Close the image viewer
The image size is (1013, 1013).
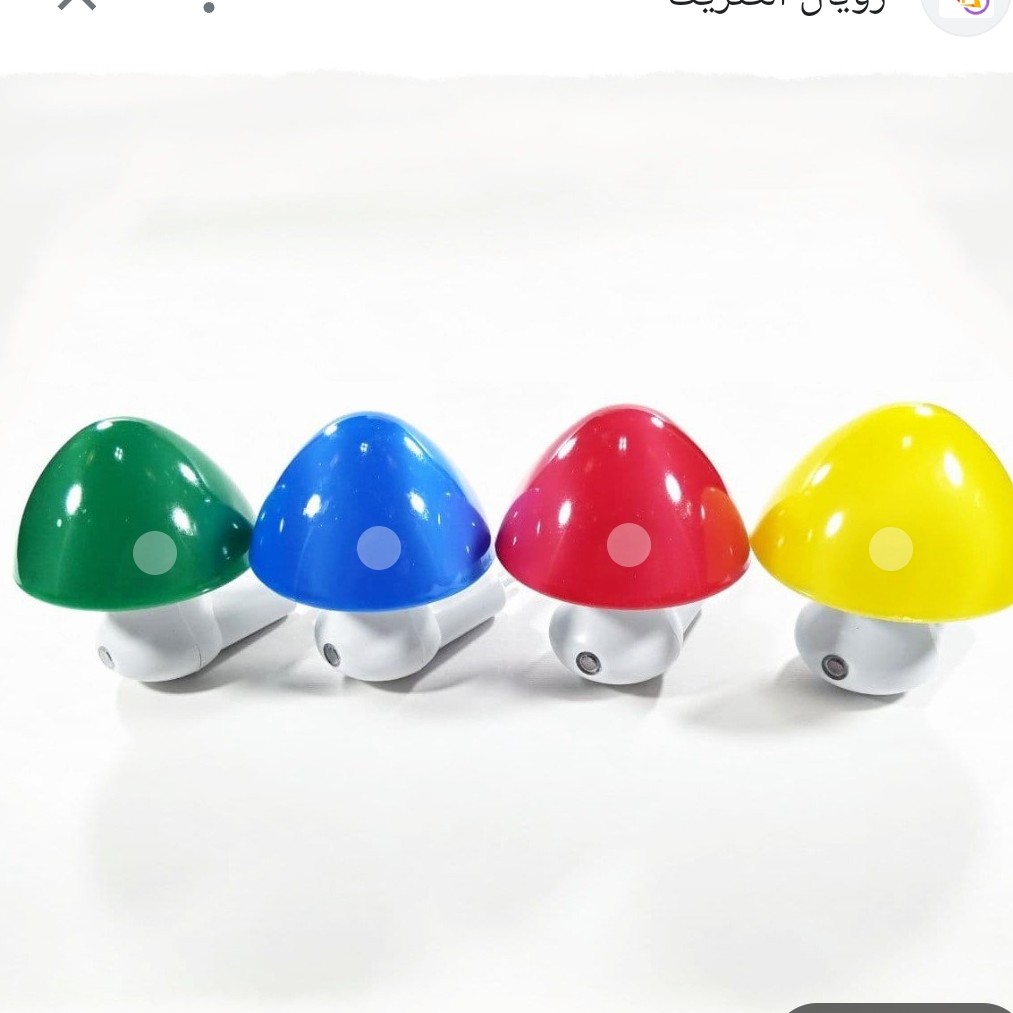pyautogui.click(x=77, y=3)
